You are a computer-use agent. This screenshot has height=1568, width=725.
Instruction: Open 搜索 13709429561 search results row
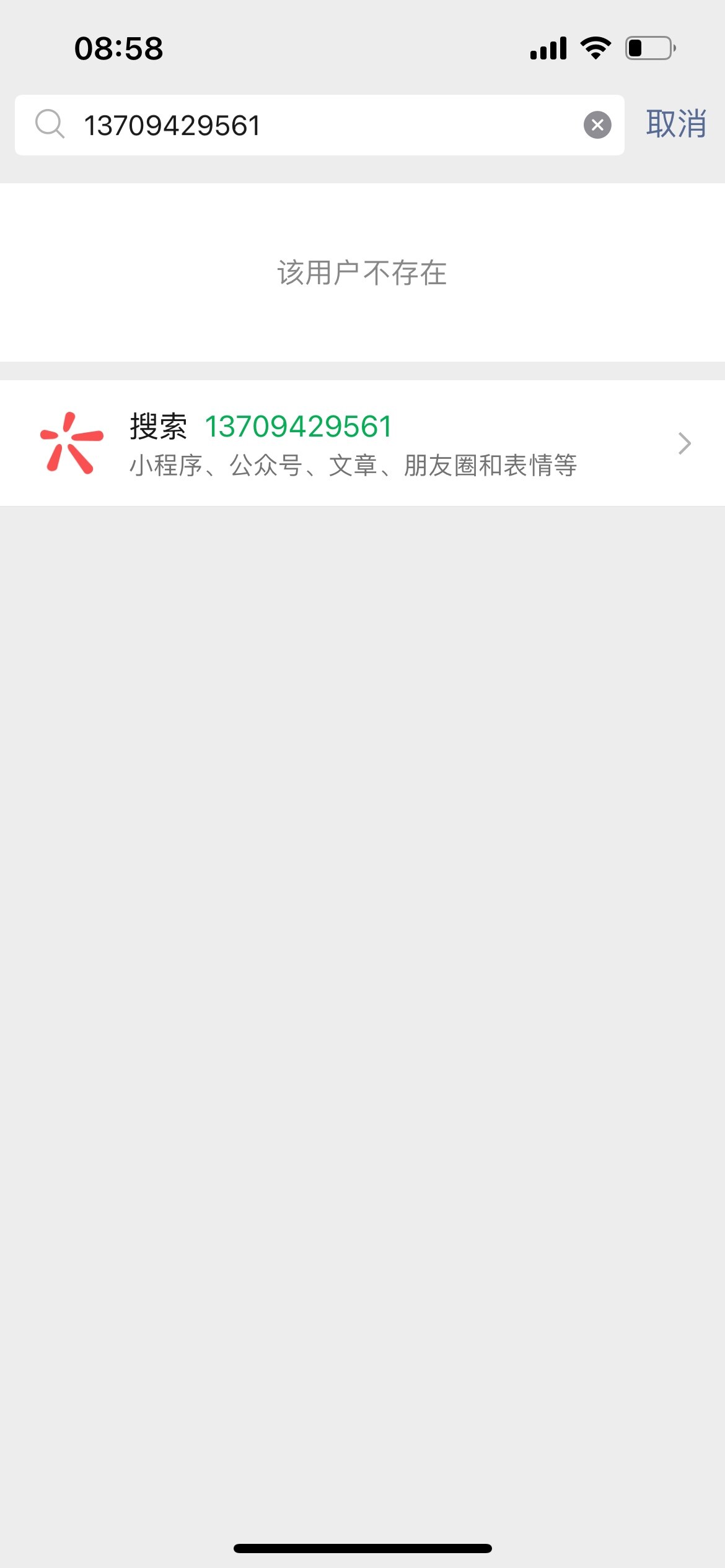pyautogui.click(x=362, y=443)
